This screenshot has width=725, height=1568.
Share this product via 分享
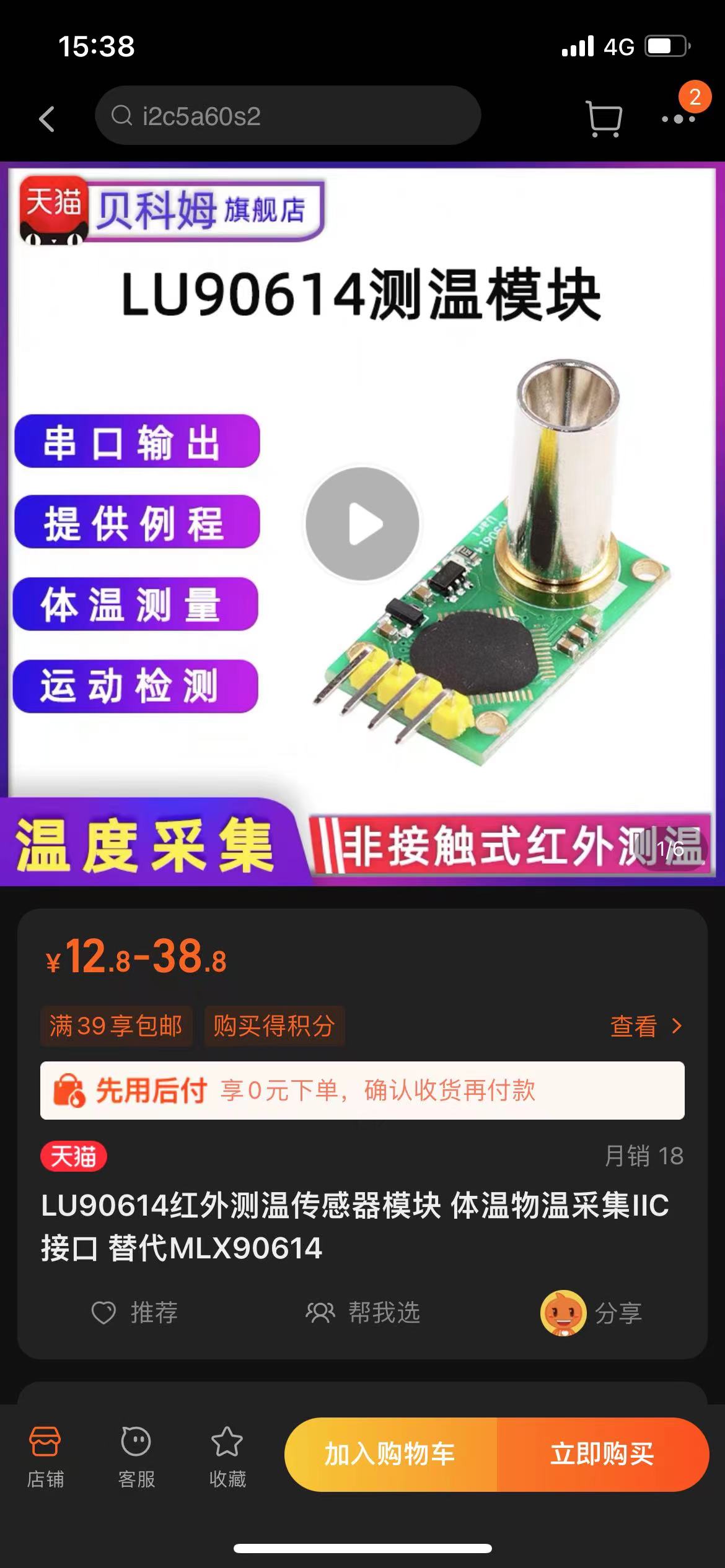point(592,1312)
